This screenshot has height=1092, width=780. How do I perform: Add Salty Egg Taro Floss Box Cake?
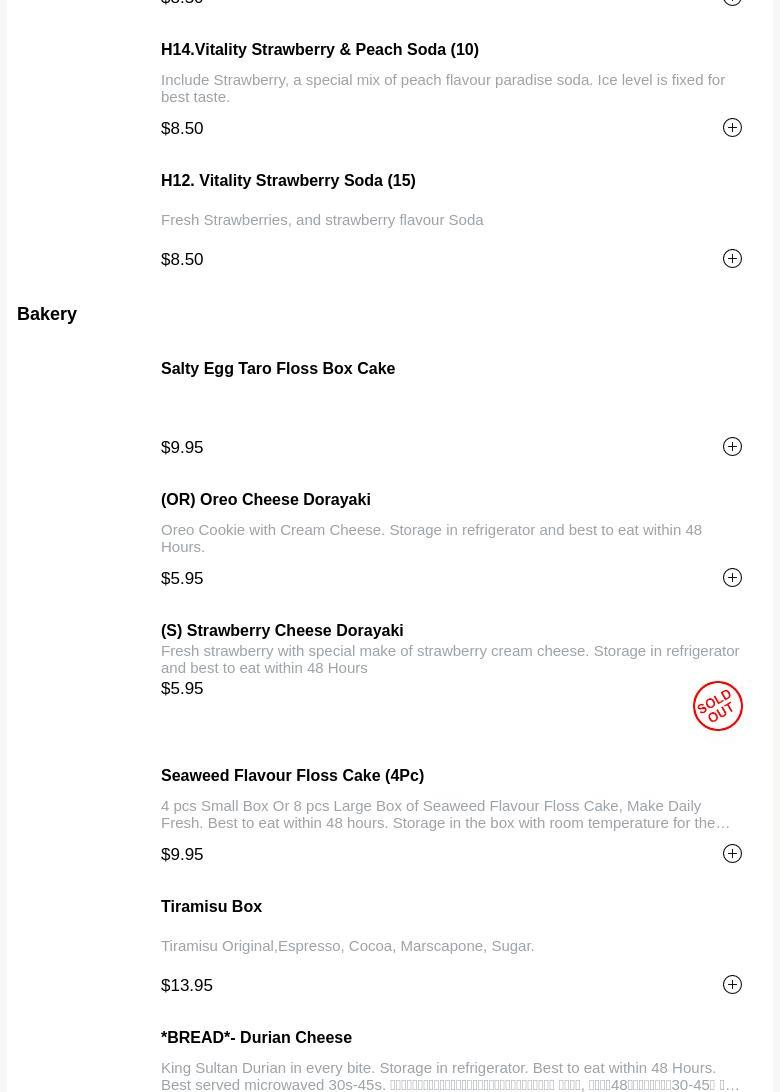coord(732,447)
